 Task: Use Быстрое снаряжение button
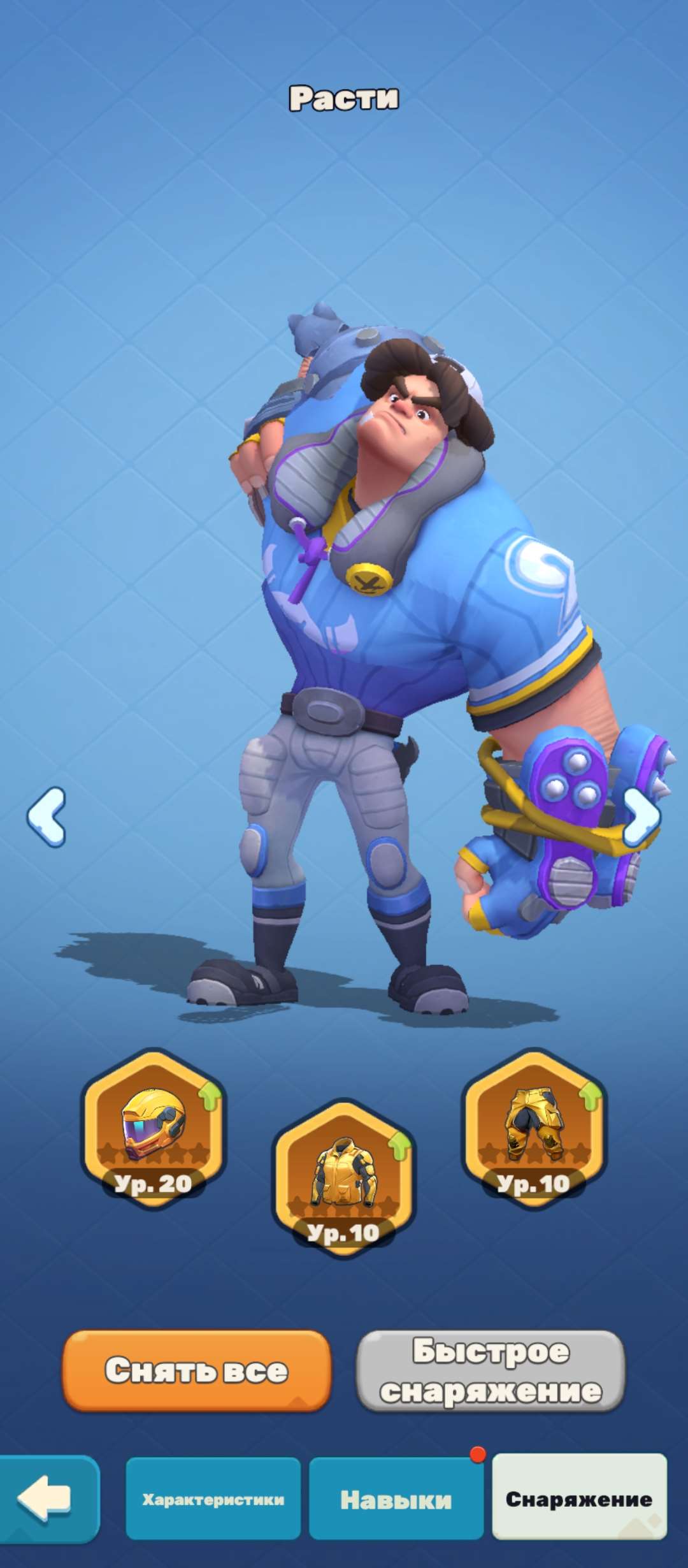pyautogui.click(x=491, y=1370)
